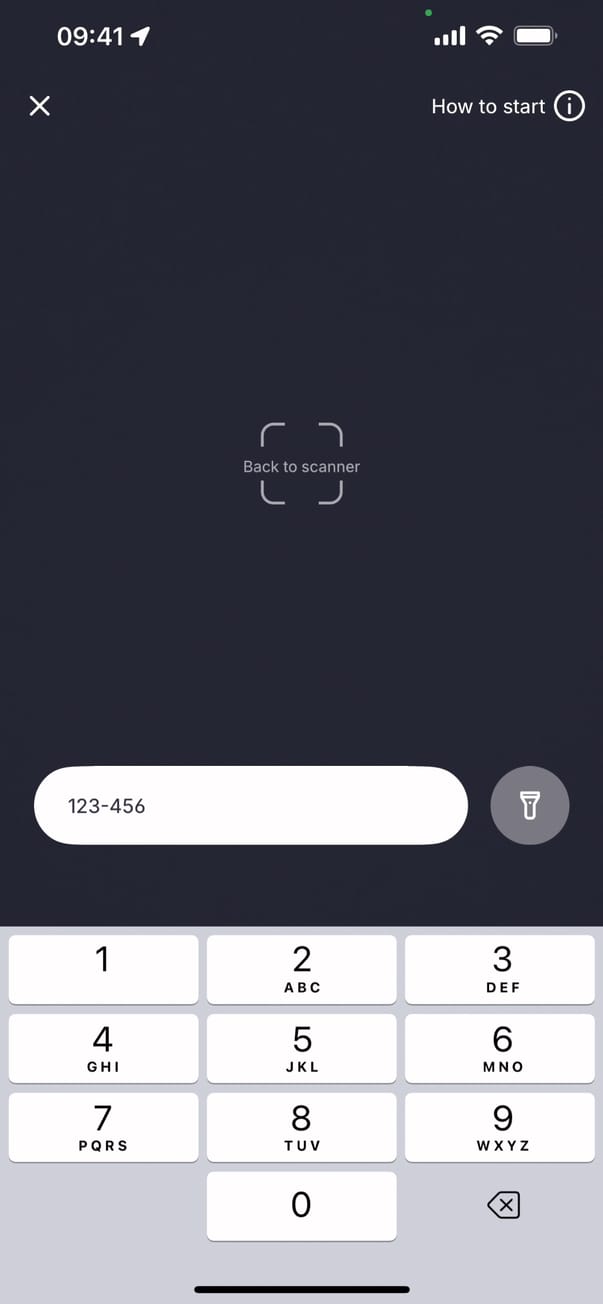Focus the 123-456 code field
This screenshot has width=603, height=1304.
click(250, 805)
